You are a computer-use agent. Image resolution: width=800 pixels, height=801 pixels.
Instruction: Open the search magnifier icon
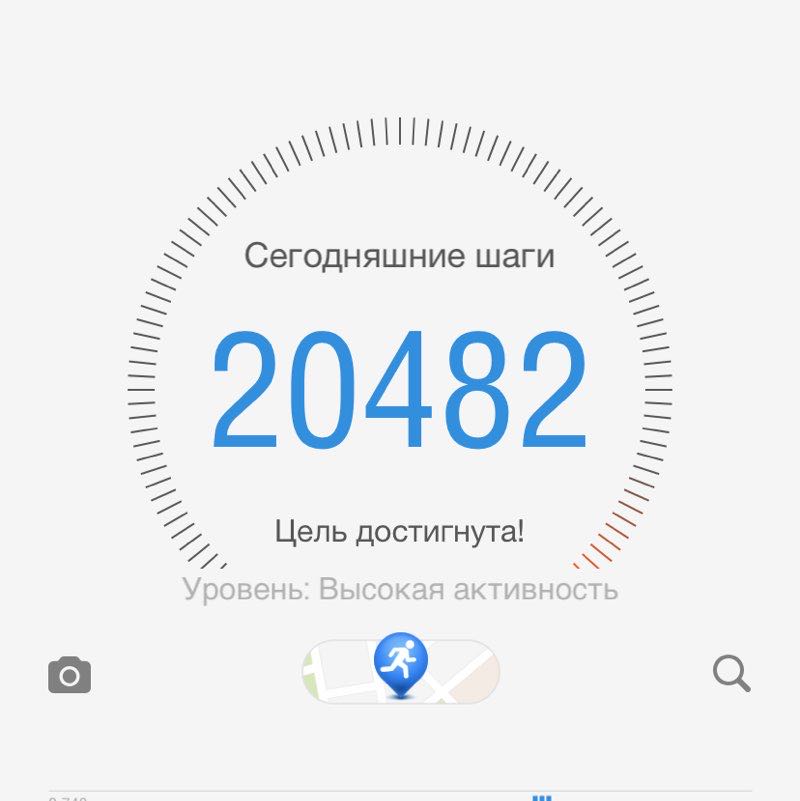pos(731,674)
